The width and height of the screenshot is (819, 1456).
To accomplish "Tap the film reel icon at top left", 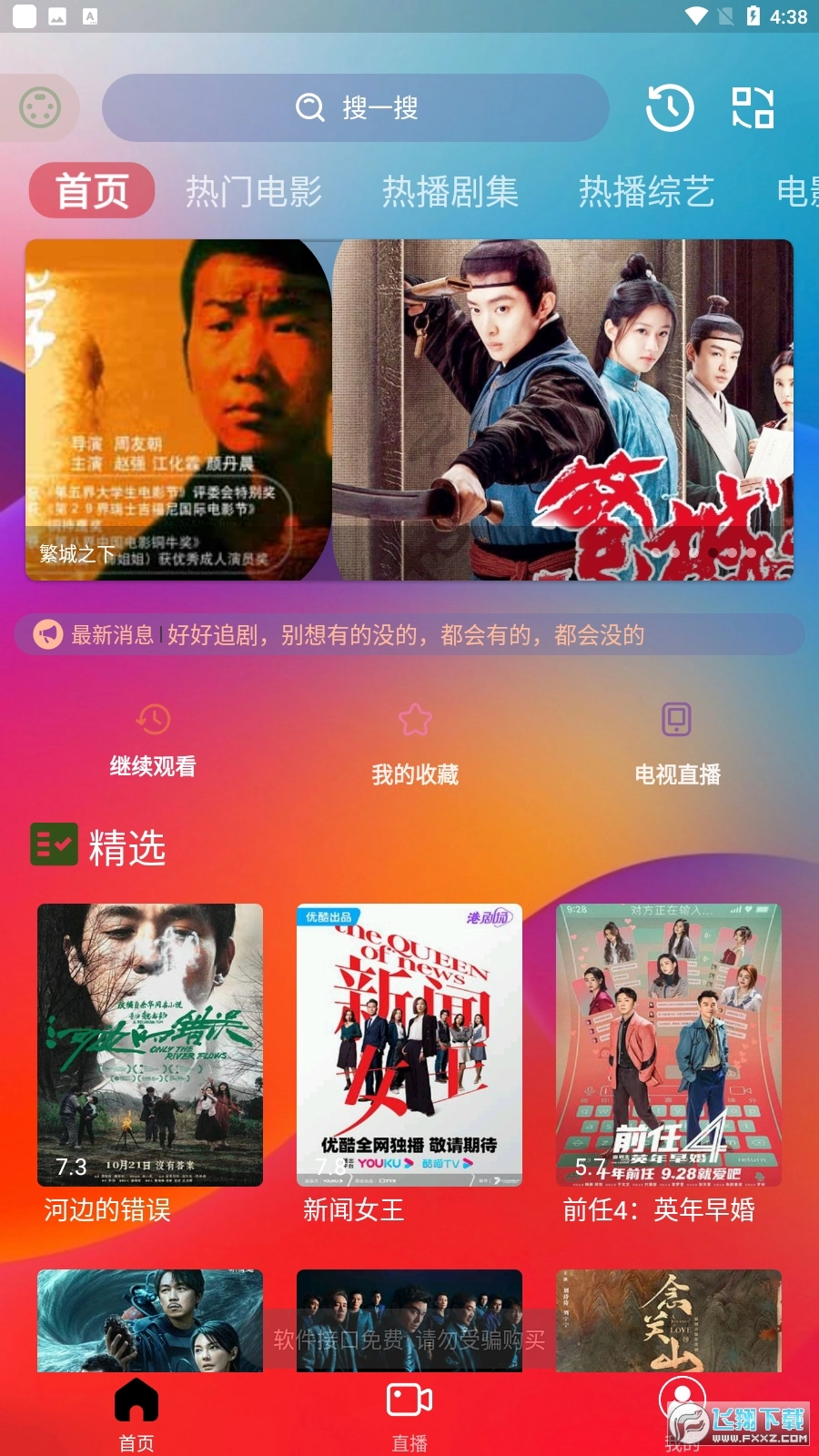I will 40,108.
